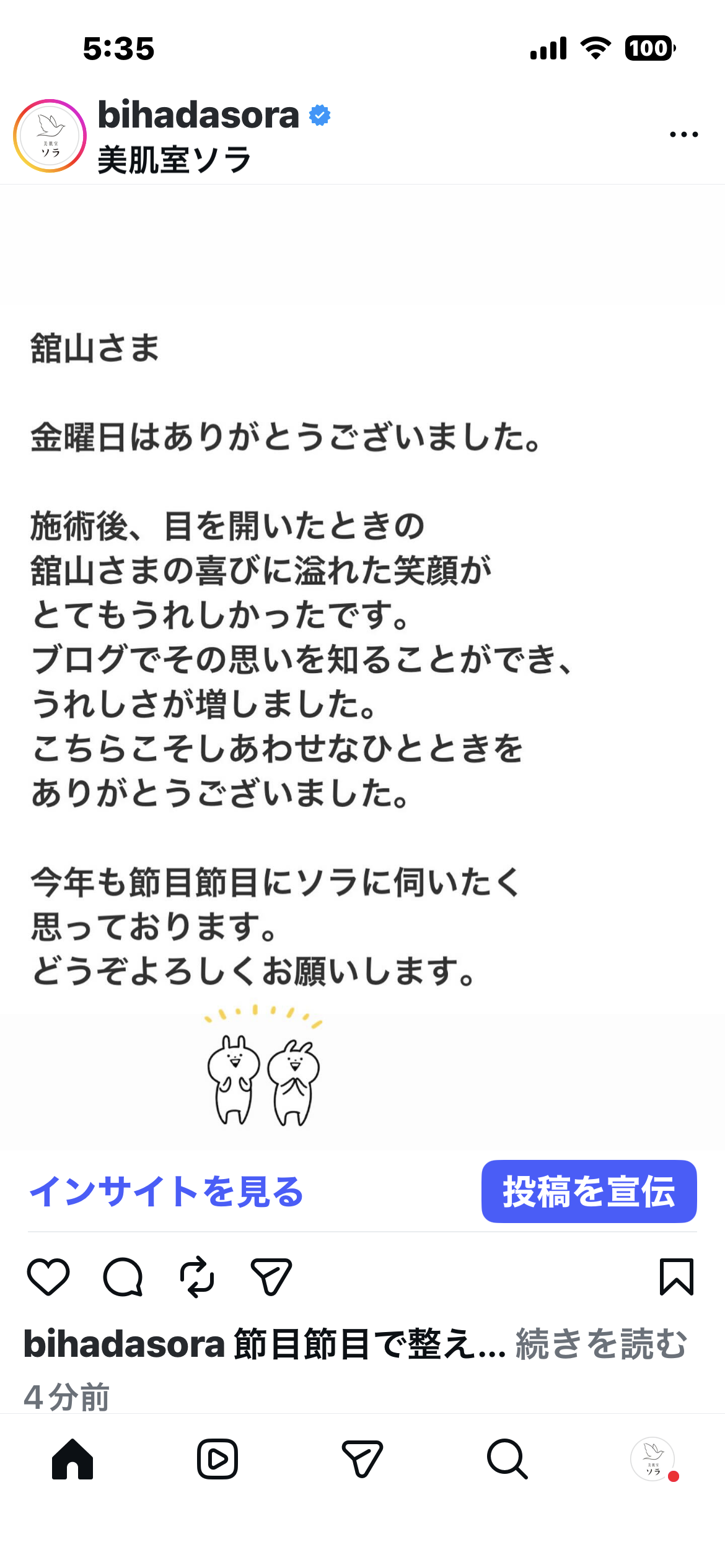Open the three-dot post options menu
Viewport: 725px width, 1568px height.
(683, 134)
